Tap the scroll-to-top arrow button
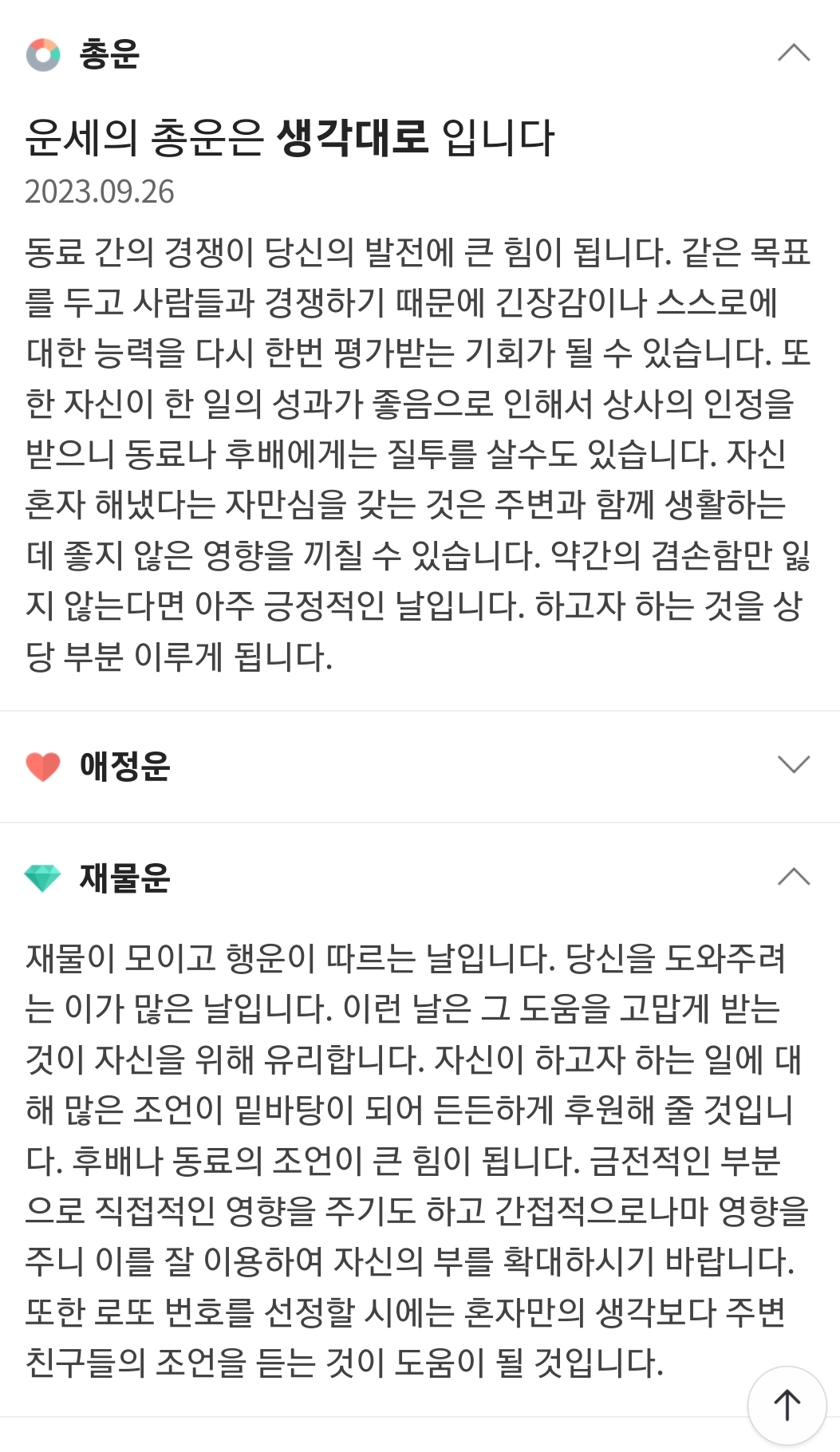Screen dimensions: 840x1452 [x=787, y=1405]
